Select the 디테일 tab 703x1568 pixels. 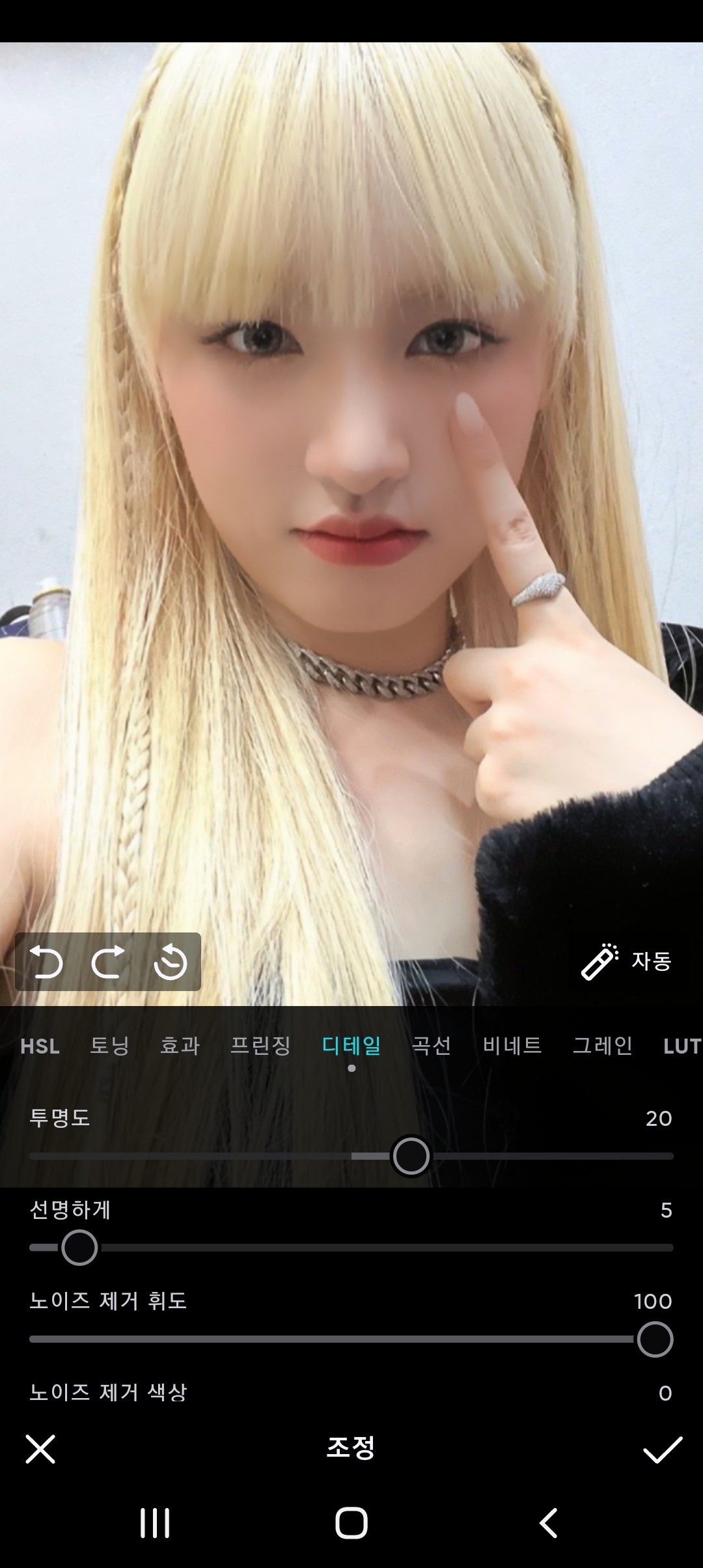tap(351, 1046)
